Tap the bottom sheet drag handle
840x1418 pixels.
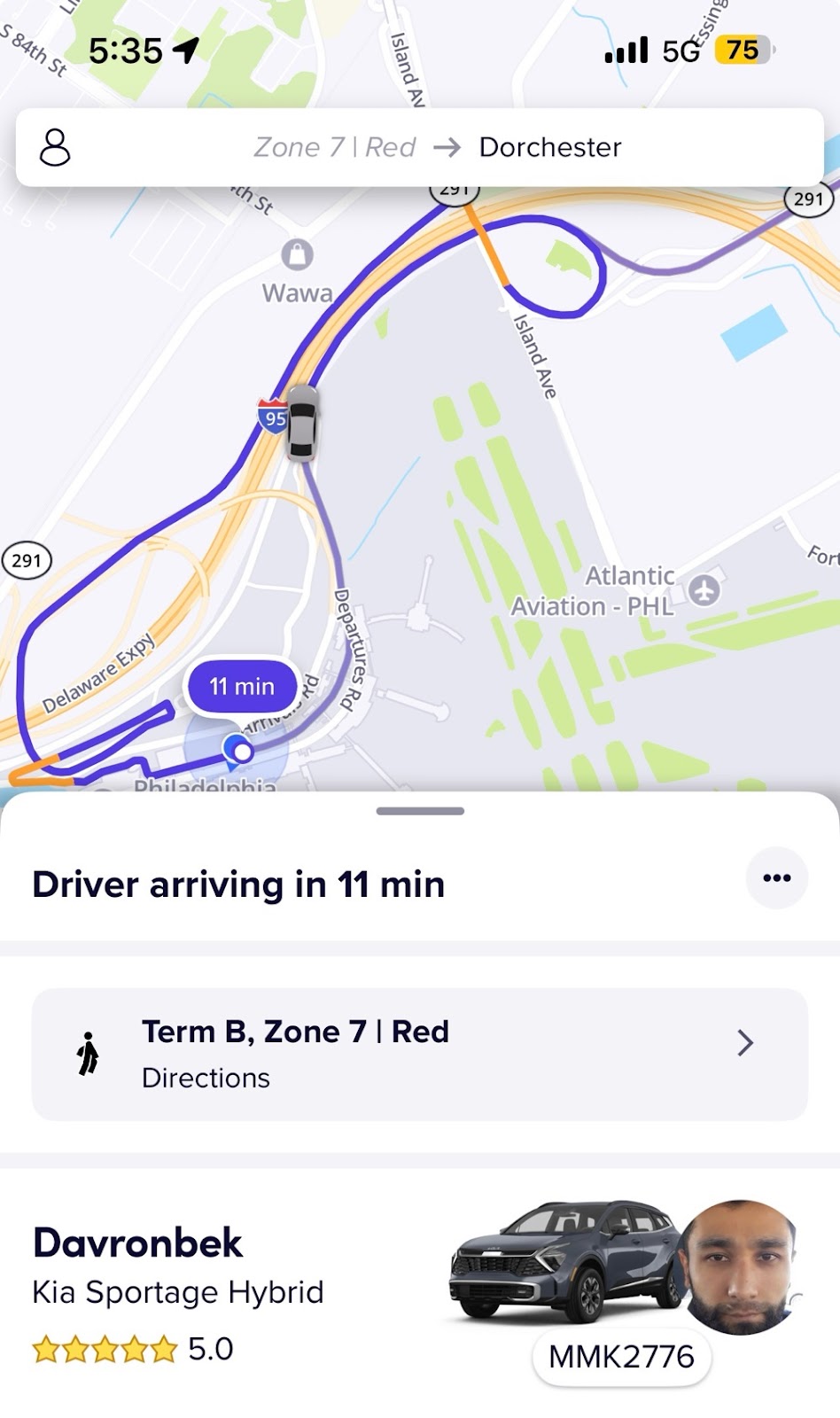[420, 811]
